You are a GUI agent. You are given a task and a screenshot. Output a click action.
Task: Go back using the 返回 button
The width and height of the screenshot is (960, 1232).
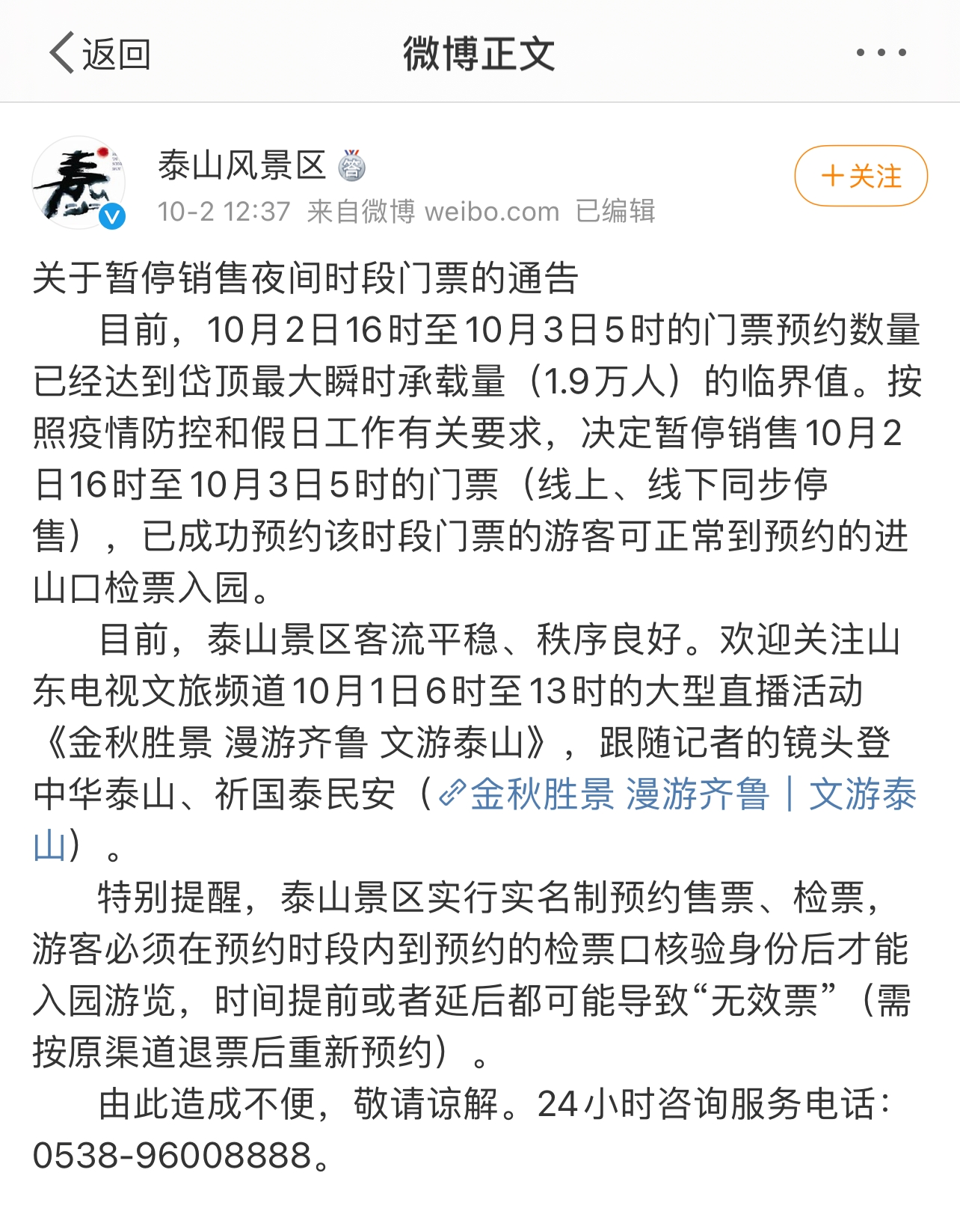tap(100, 54)
